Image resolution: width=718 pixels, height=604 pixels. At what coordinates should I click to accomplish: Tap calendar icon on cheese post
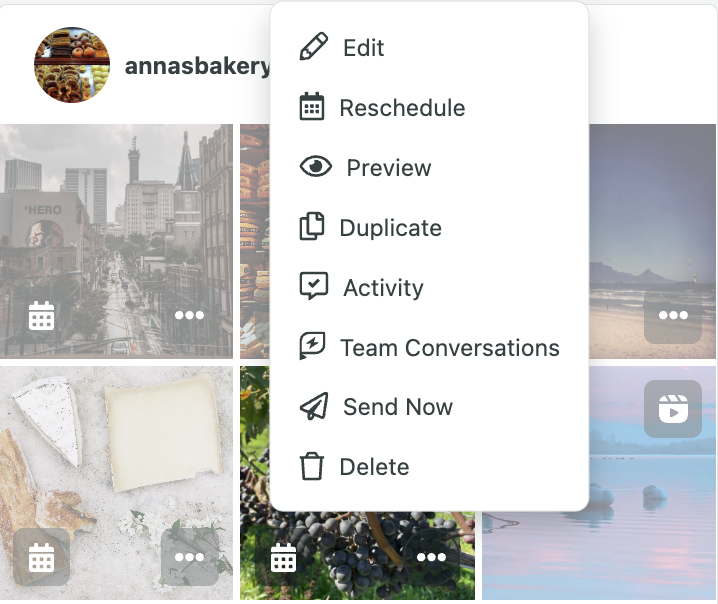pyautogui.click(x=41, y=557)
